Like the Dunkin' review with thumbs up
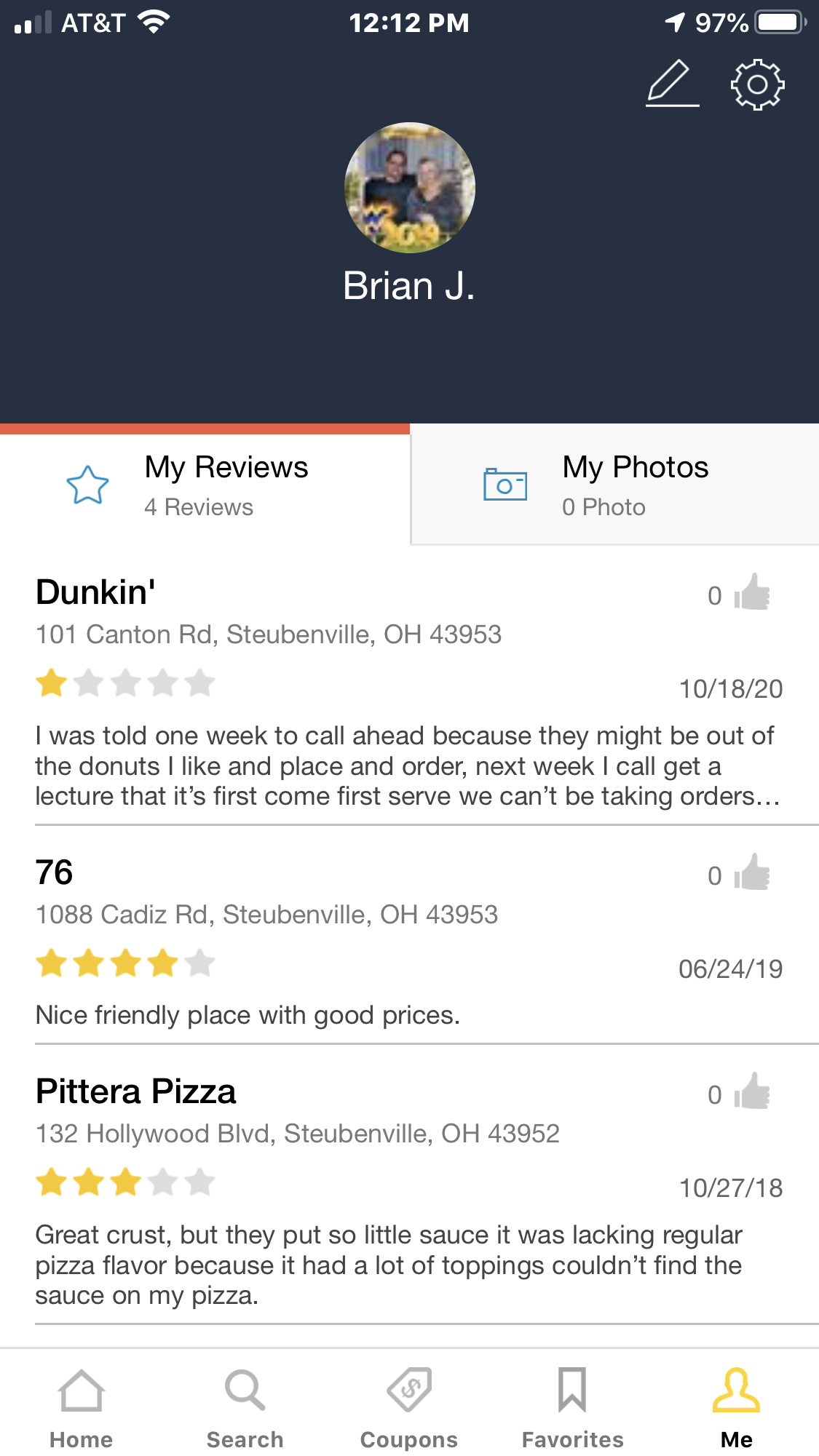This screenshot has height=1456, width=819. 752,592
